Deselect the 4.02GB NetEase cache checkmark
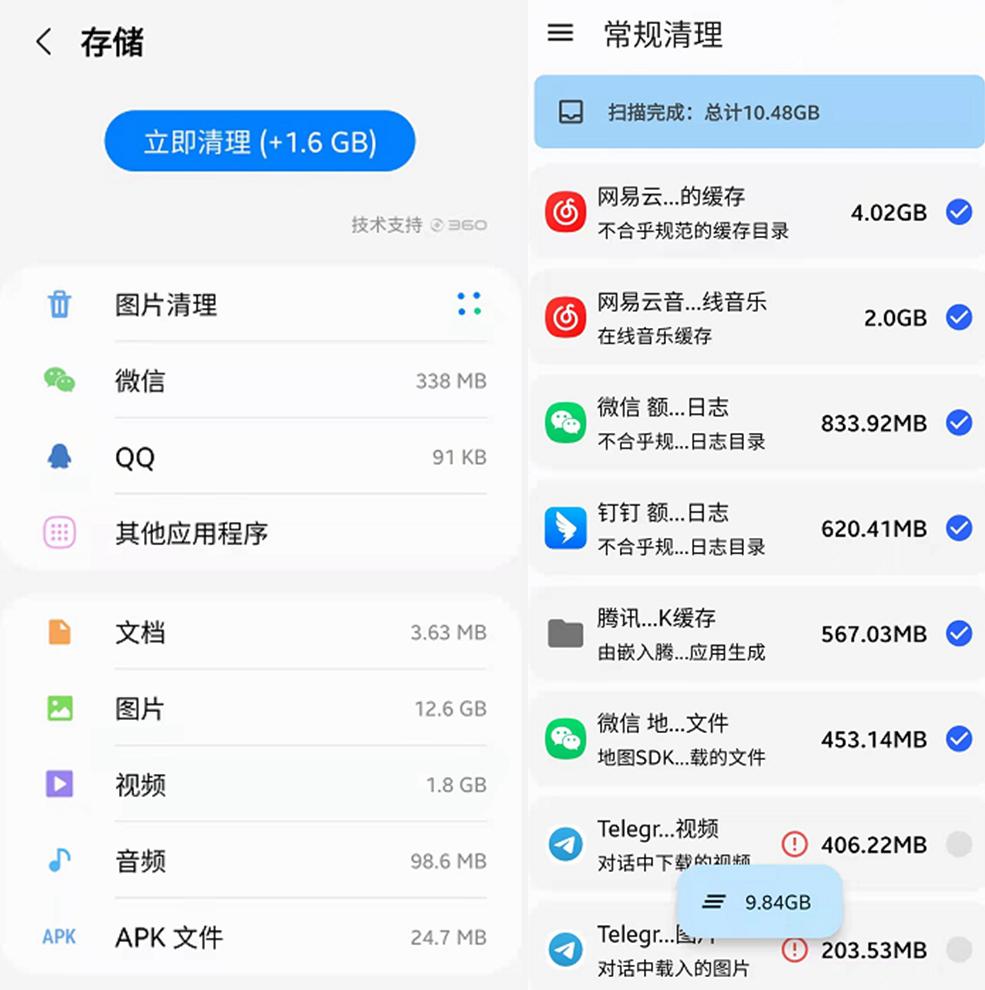This screenshot has width=985, height=990. point(956,212)
